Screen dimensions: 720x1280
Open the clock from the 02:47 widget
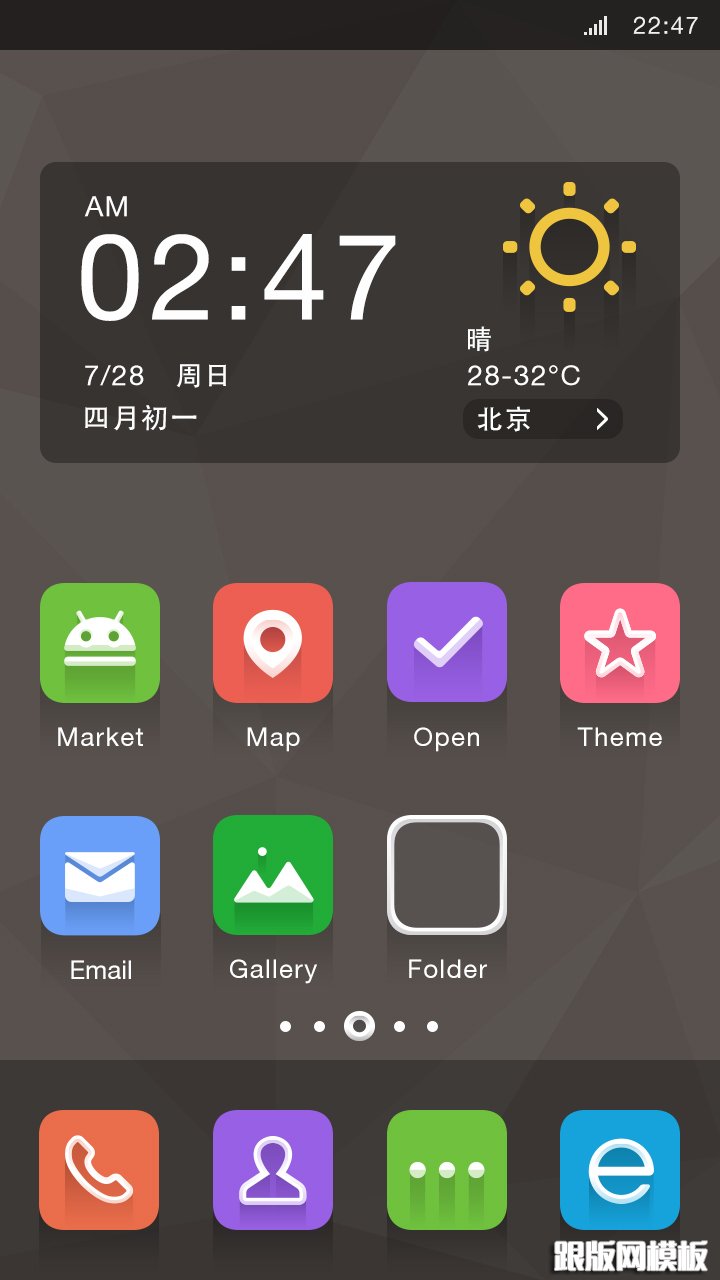tap(238, 277)
